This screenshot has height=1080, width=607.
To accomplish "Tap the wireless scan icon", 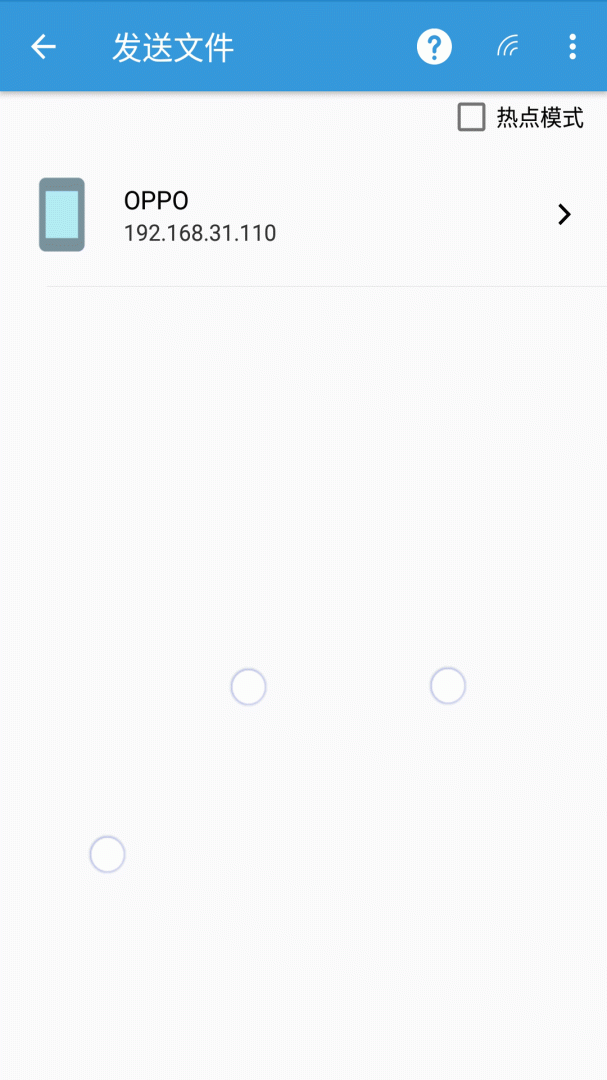I will [x=509, y=47].
